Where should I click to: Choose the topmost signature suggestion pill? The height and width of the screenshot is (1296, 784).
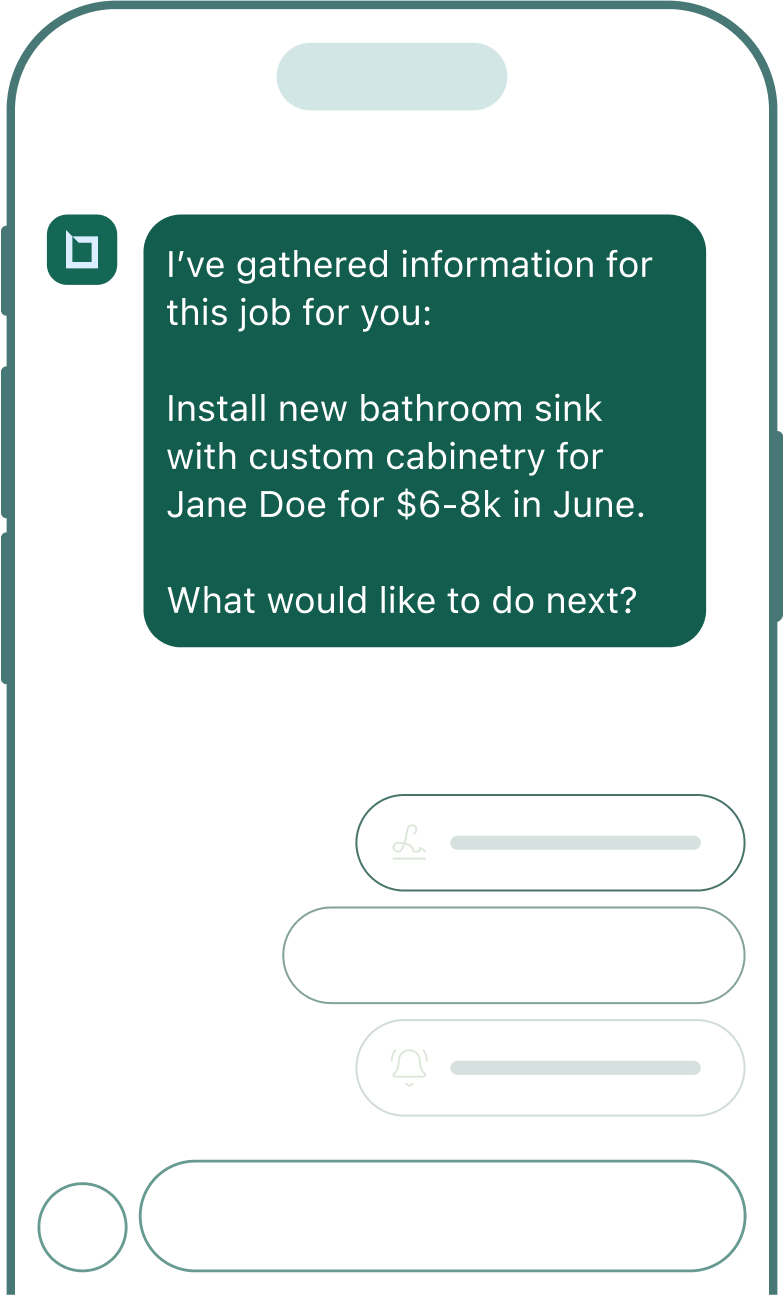point(550,843)
